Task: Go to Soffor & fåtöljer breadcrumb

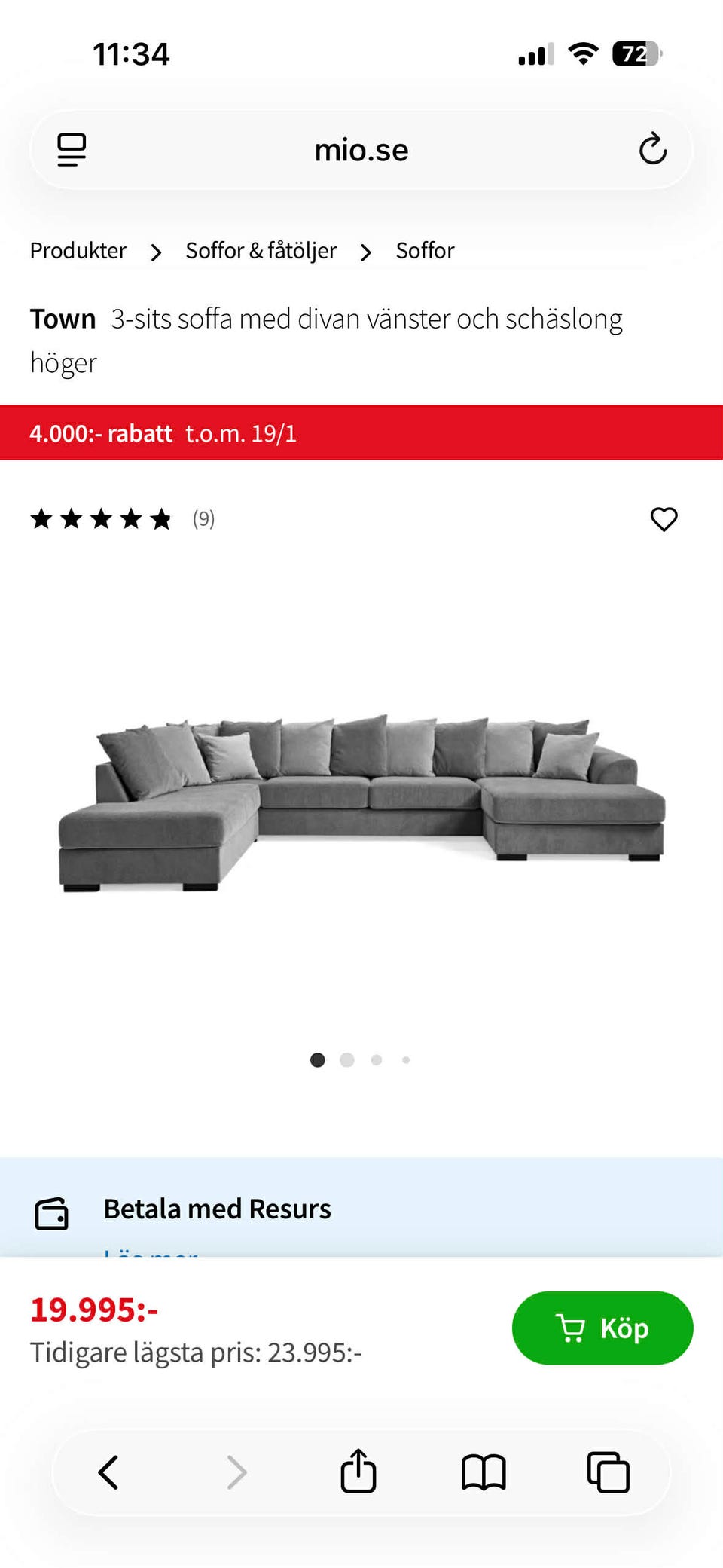Action: [261, 251]
